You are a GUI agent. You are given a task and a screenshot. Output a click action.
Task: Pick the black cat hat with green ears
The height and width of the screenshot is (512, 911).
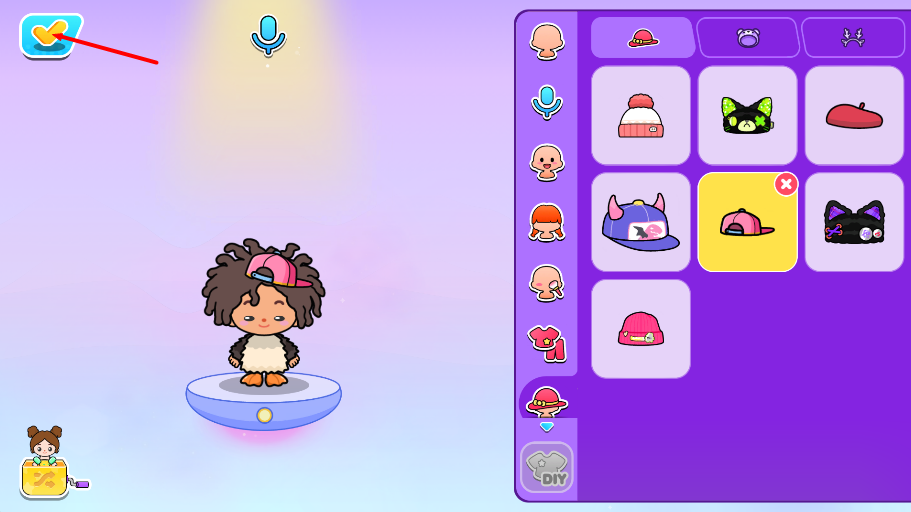click(747, 116)
